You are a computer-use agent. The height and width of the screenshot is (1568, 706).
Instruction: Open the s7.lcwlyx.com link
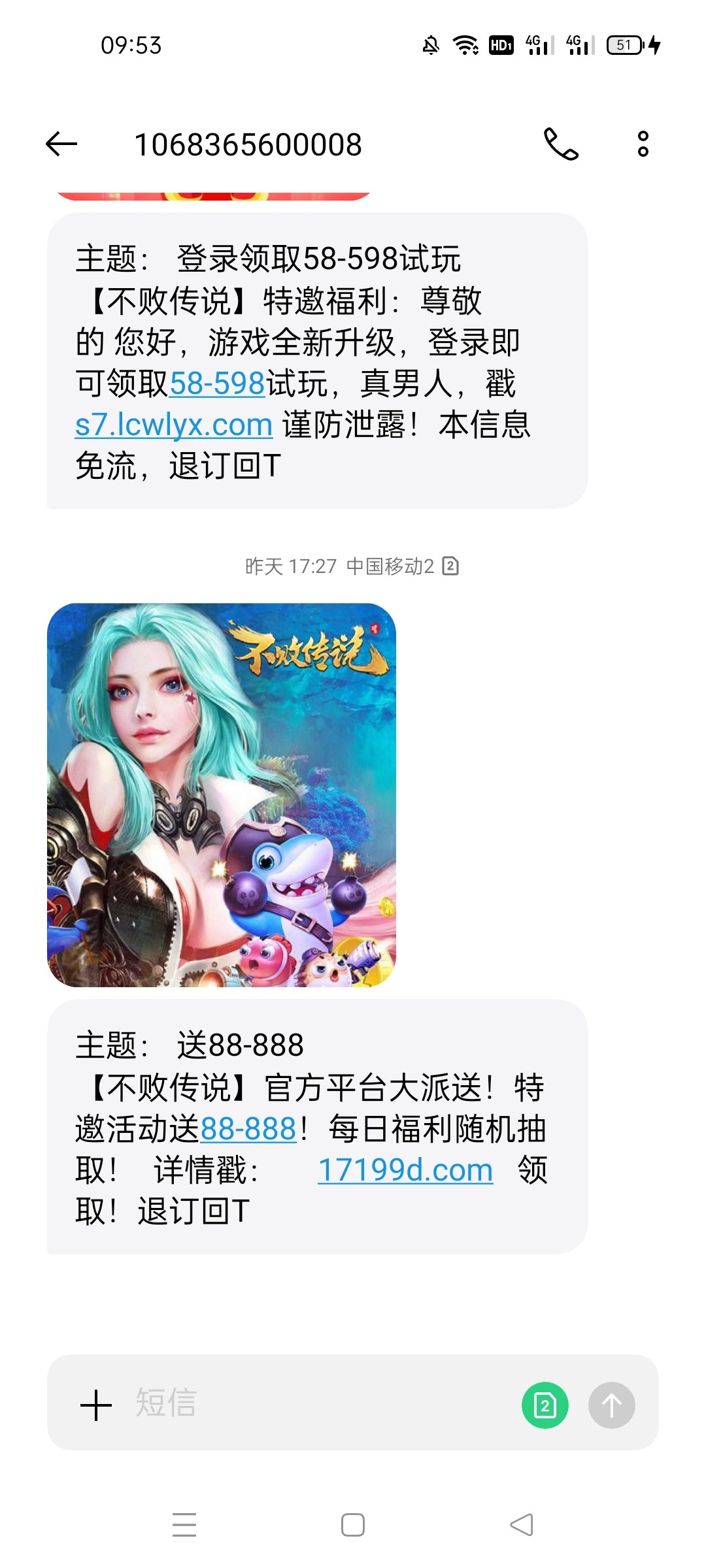[x=174, y=425]
